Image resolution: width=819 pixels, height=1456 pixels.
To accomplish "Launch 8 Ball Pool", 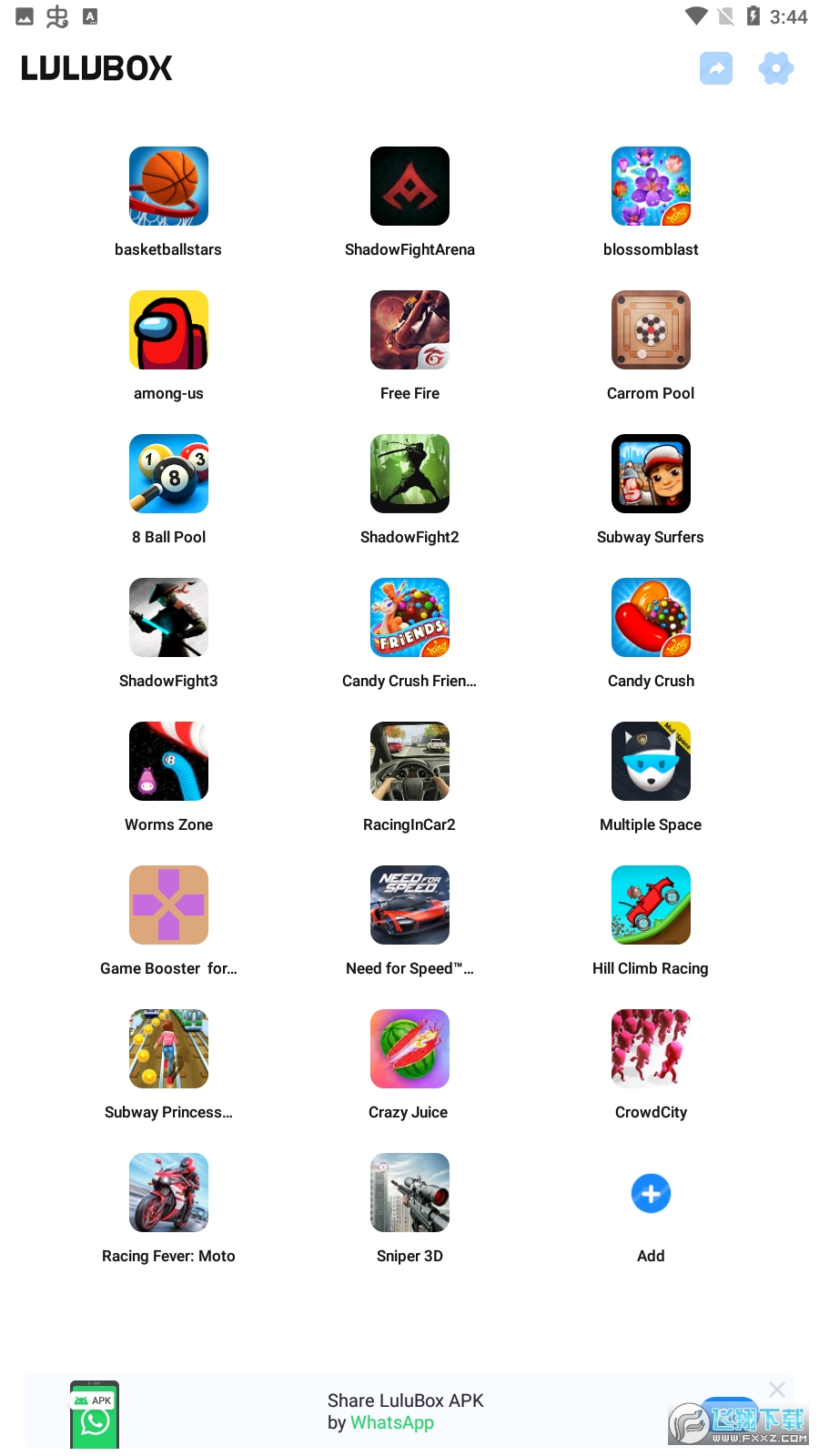I will 168,474.
